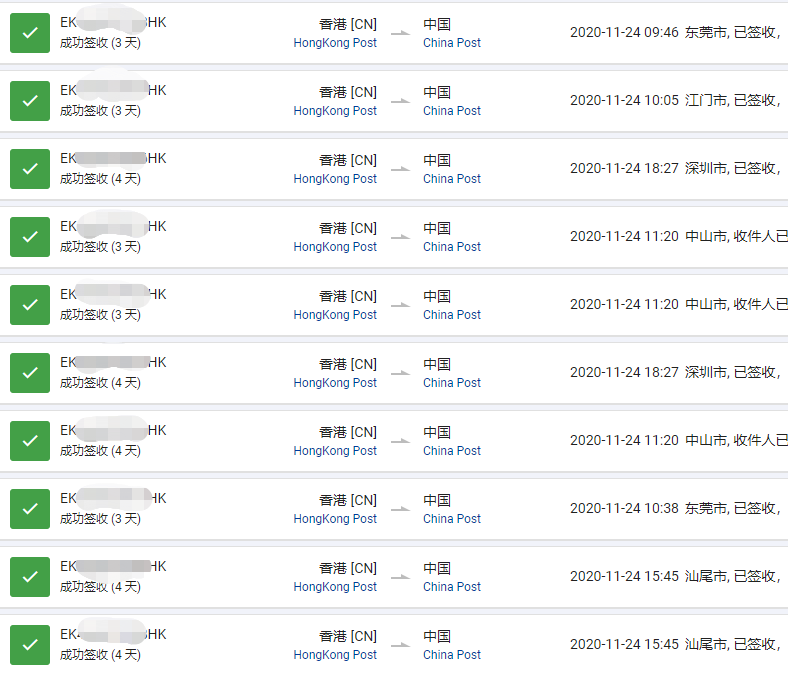Tap HongKong Post in the 江门市 row
The width and height of the screenshot is (788, 675).
click(x=335, y=111)
